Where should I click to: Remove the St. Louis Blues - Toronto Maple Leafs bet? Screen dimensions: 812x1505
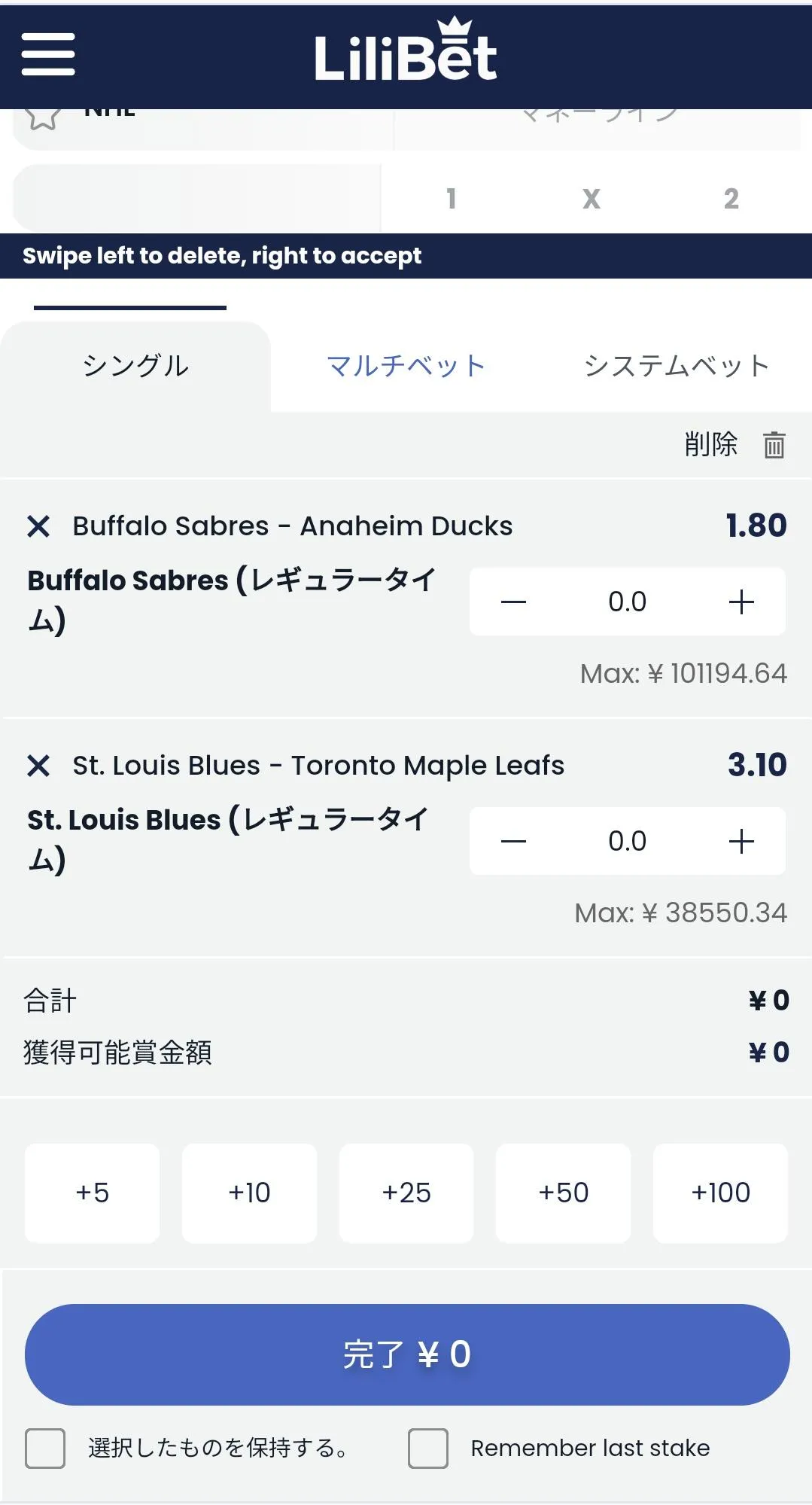click(x=38, y=766)
